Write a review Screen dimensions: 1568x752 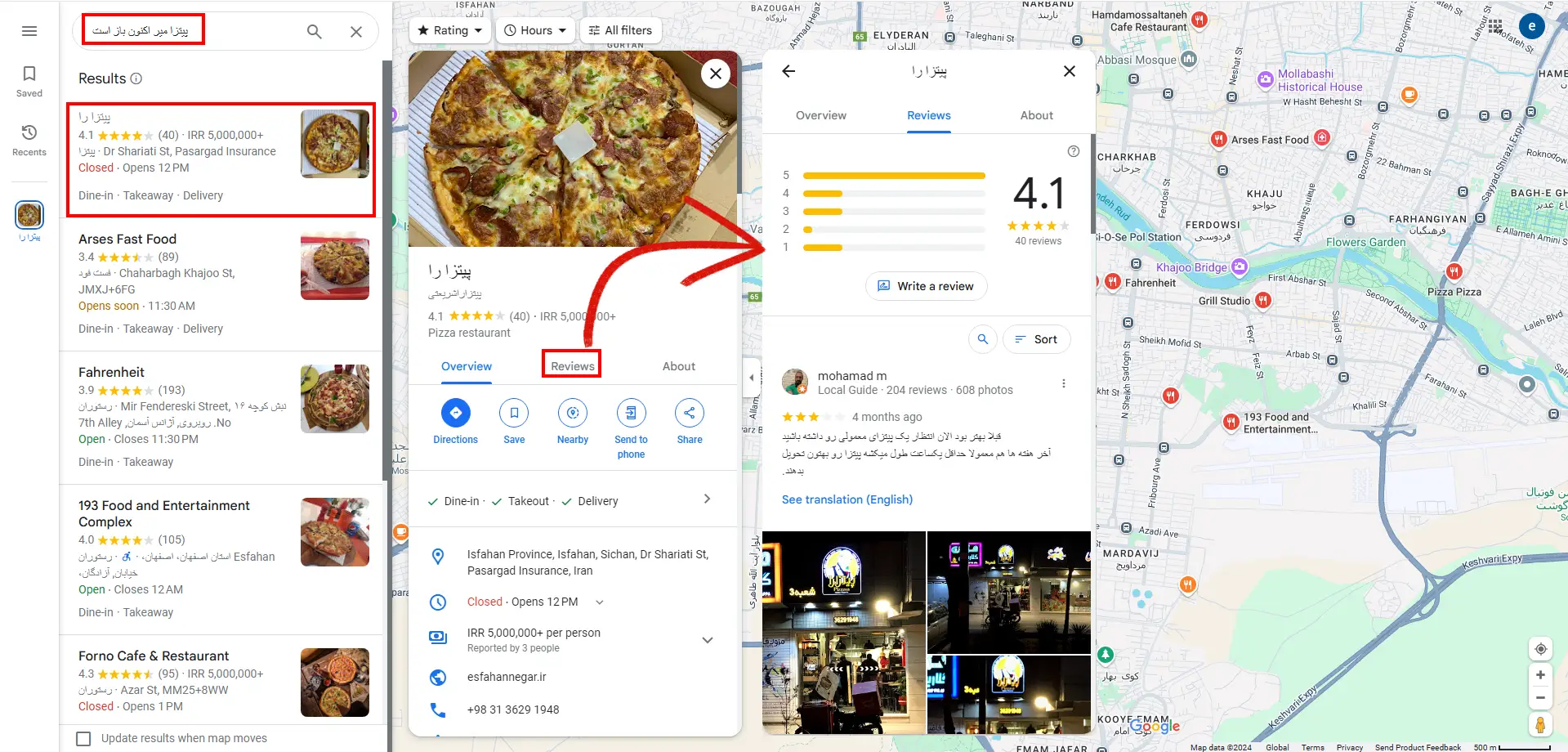click(926, 286)
